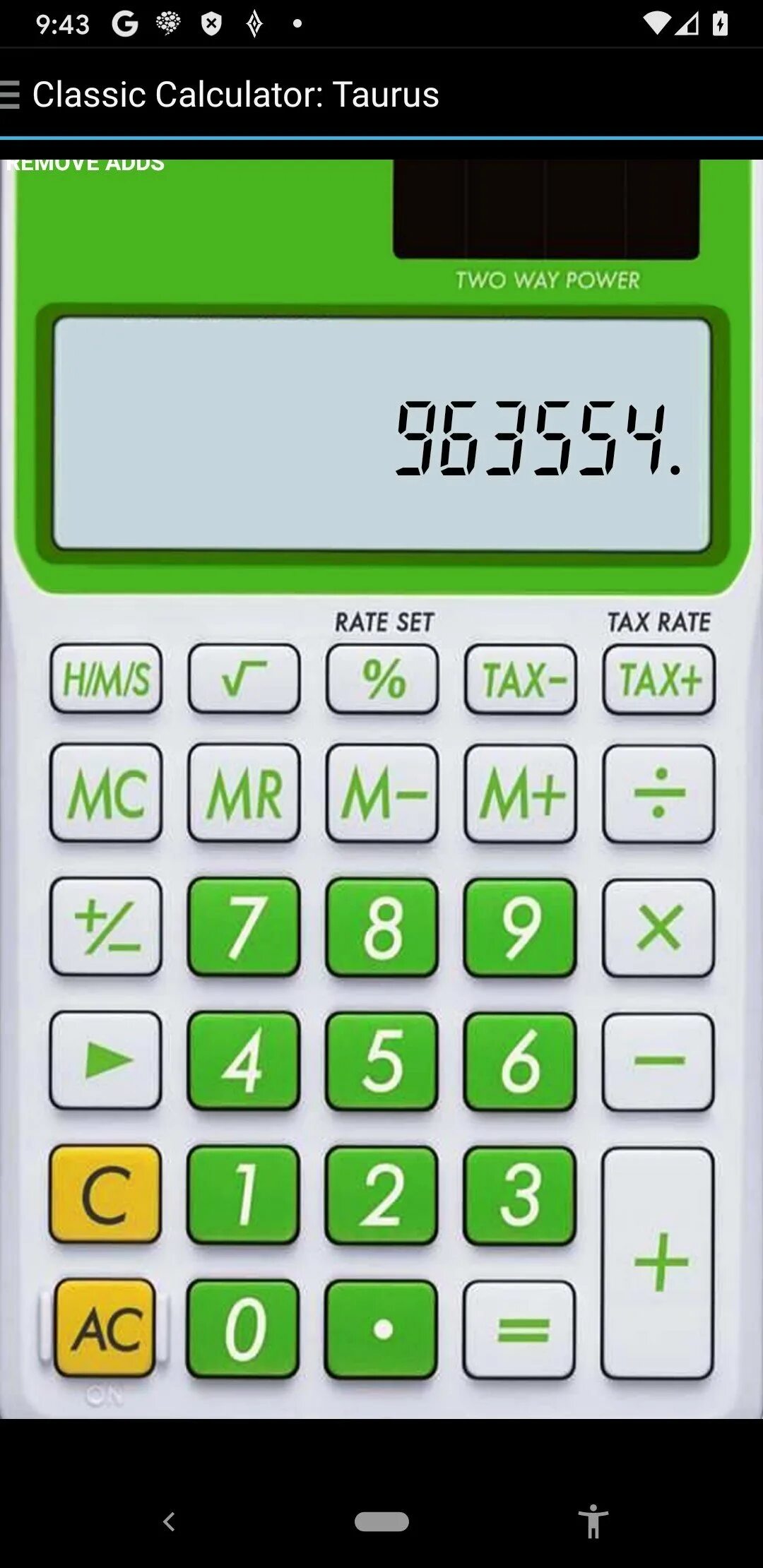Select the multiply operator

tap(659, 927)
